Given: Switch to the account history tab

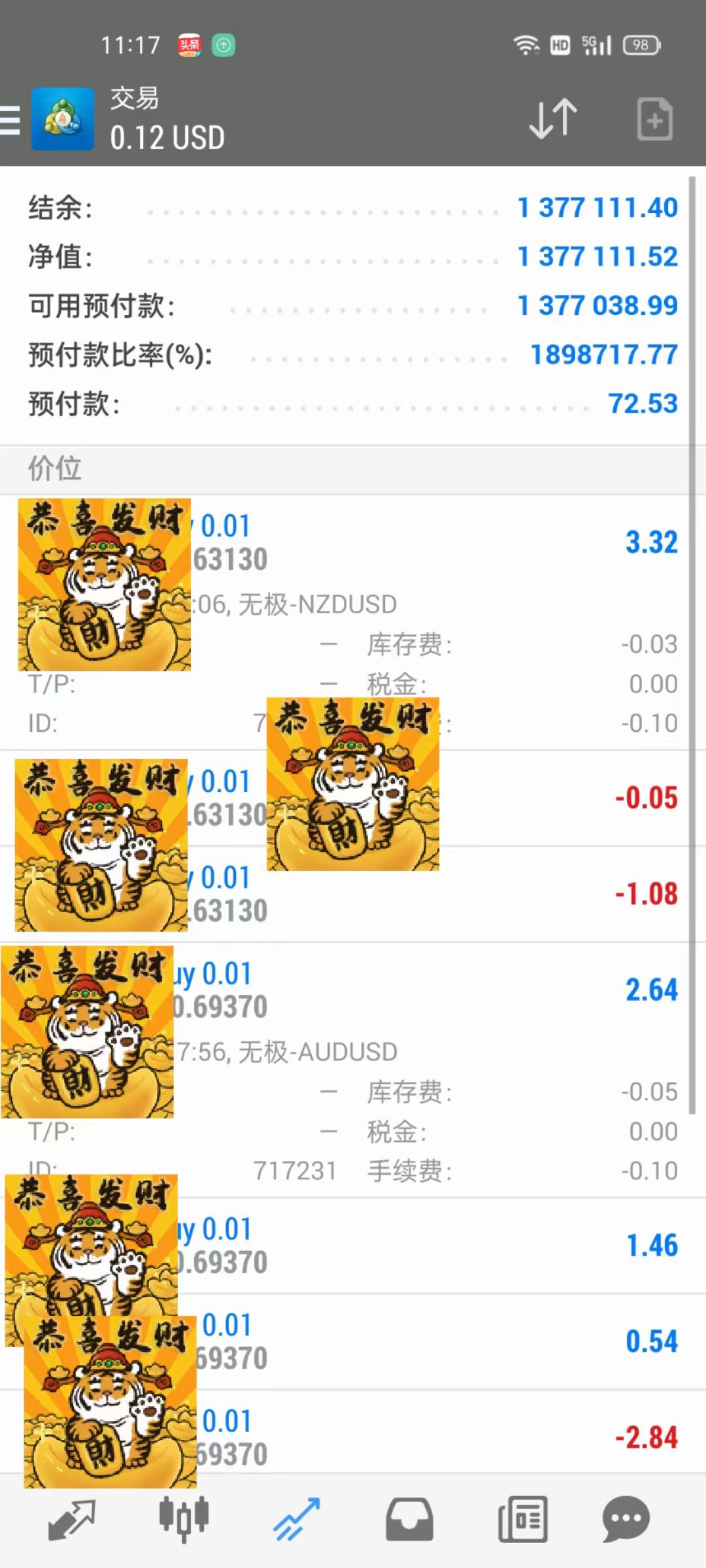Looking at the screenshot, I should click(409, 1519).
